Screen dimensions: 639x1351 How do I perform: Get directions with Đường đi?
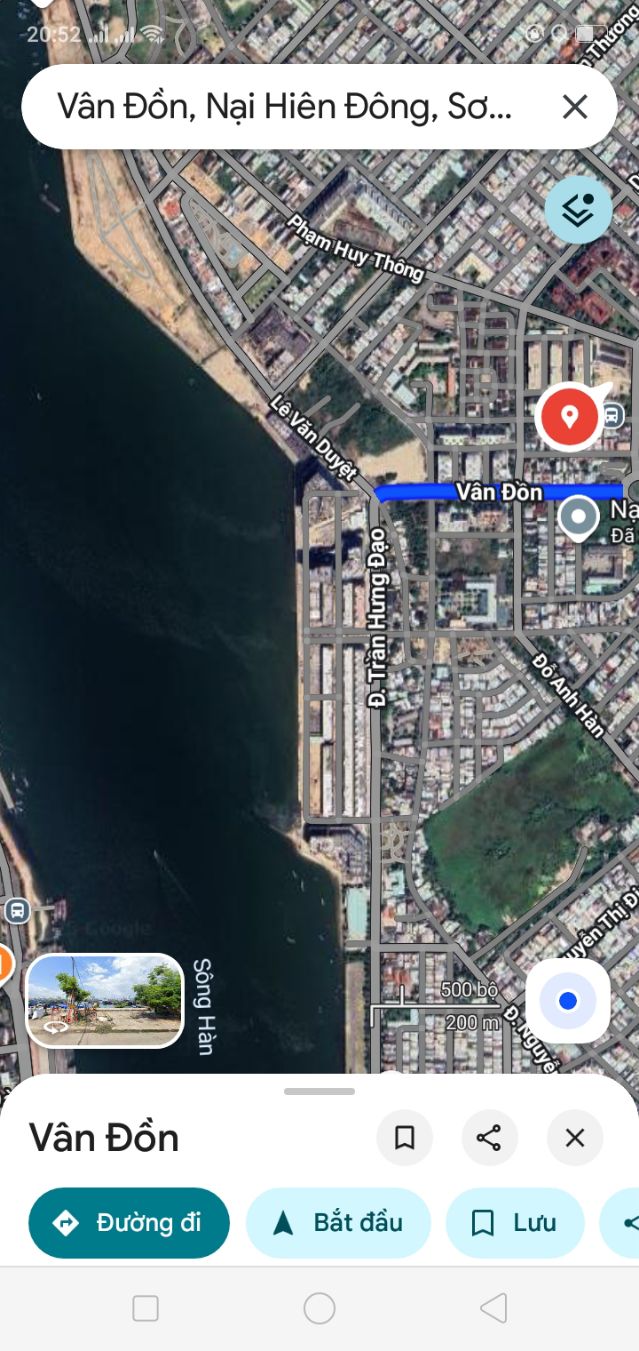(129, 1222)
